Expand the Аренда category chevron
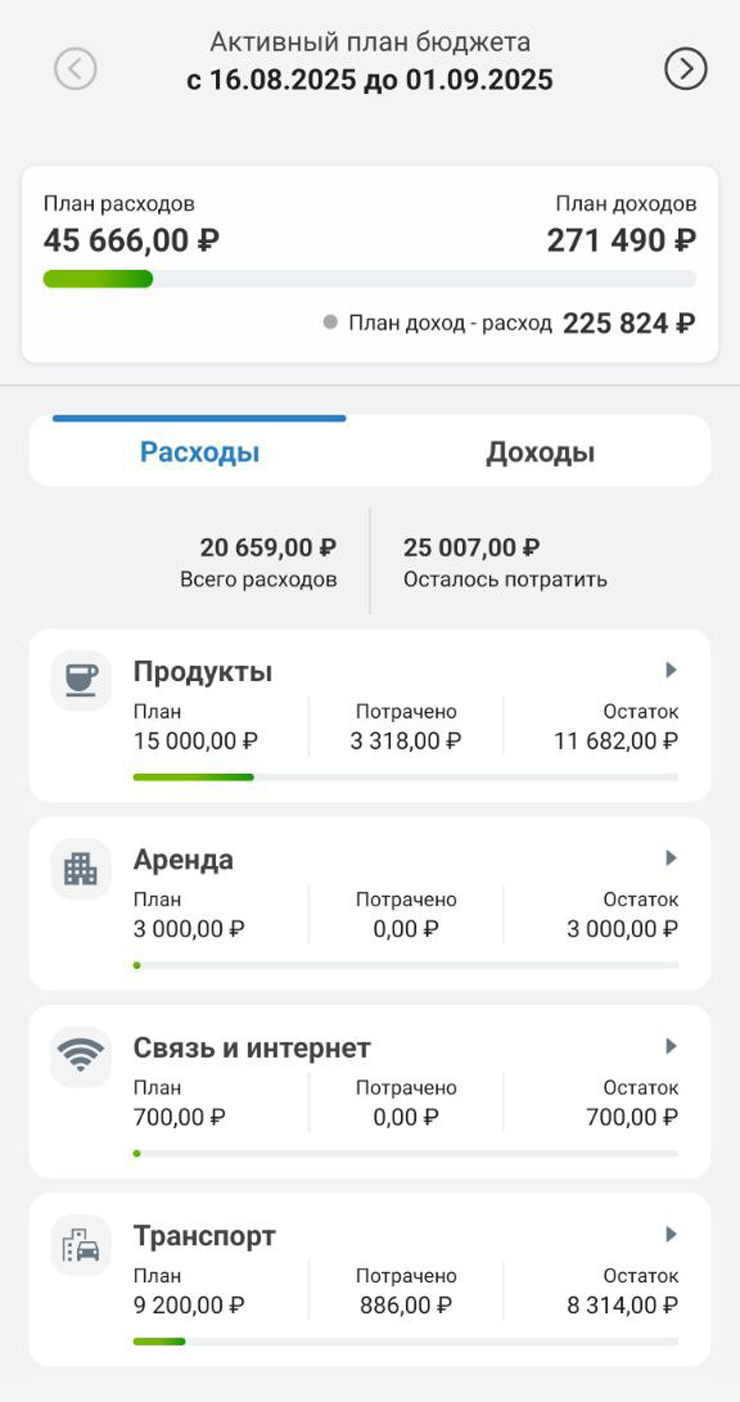Viewport: 740px width, 1402px height. click(x=669, y=858)
